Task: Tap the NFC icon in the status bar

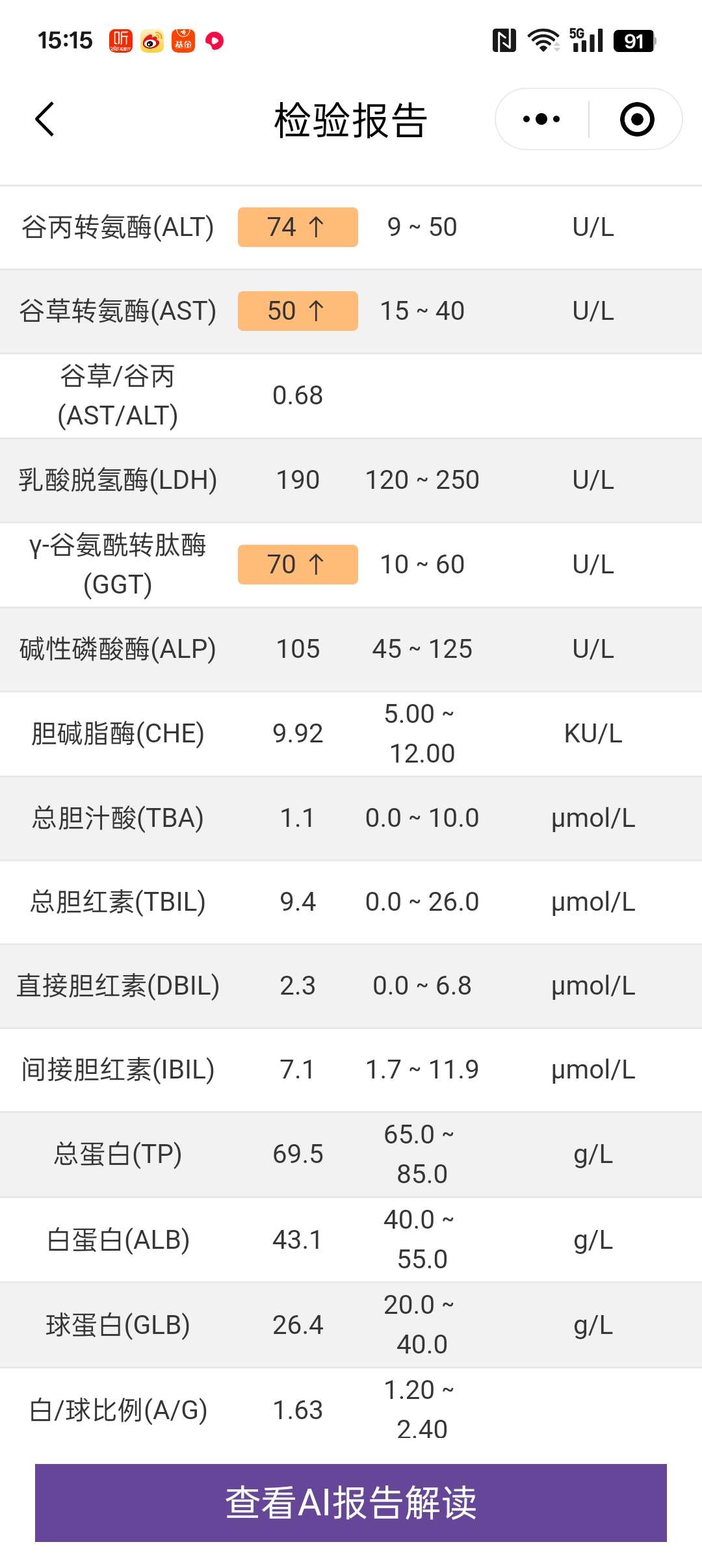Action: point(504,40)
